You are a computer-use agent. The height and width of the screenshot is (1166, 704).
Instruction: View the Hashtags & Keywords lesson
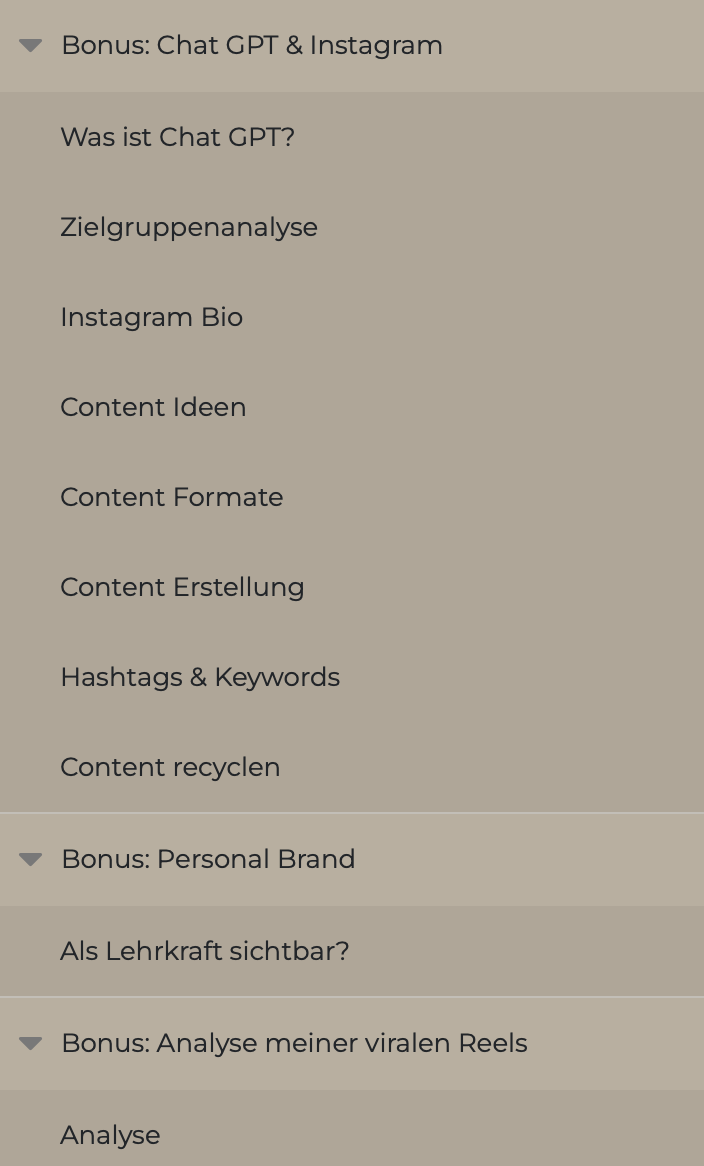[200, 677]
